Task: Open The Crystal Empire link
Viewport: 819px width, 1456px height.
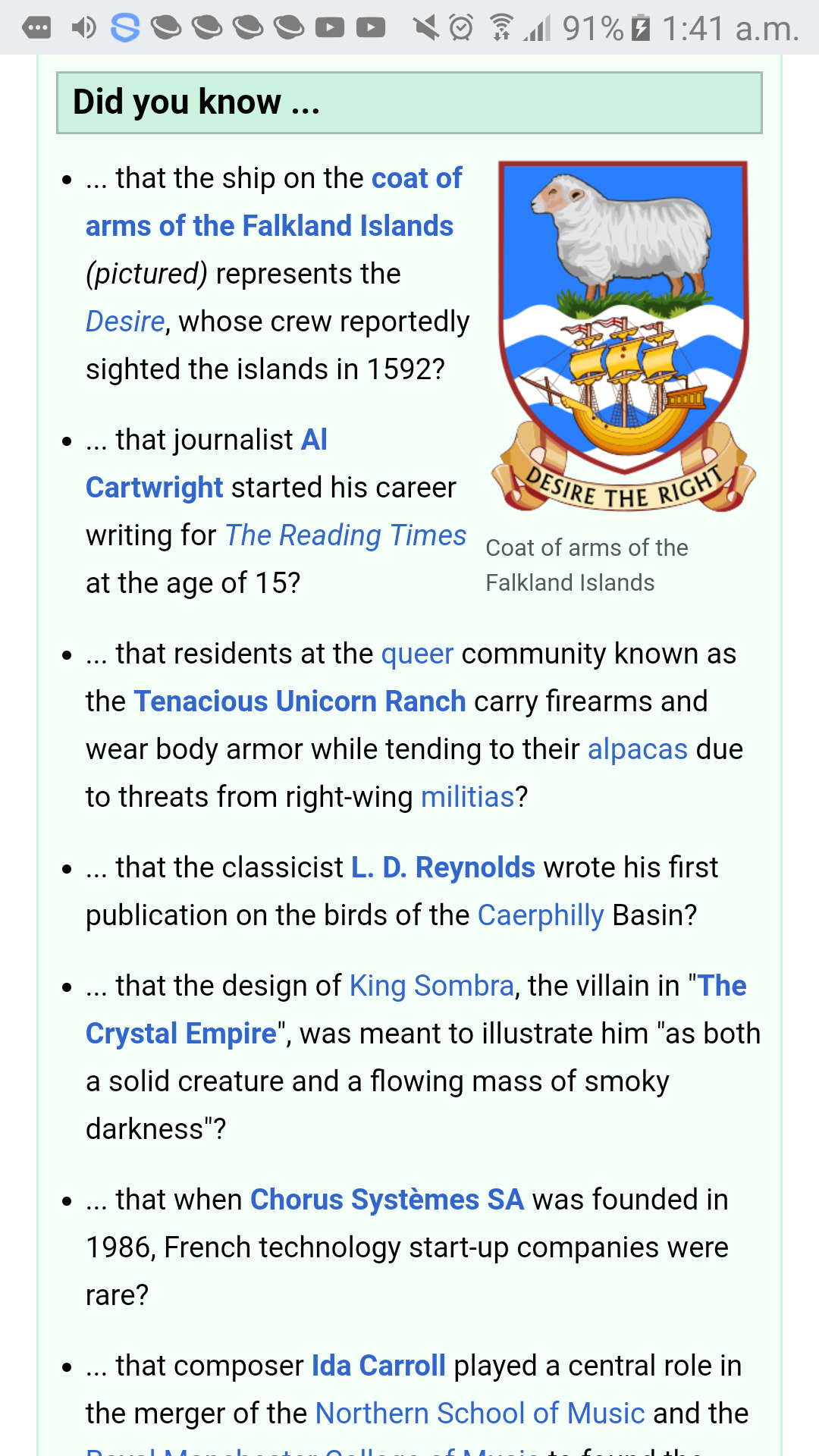Action: (x=181, y=1034)
